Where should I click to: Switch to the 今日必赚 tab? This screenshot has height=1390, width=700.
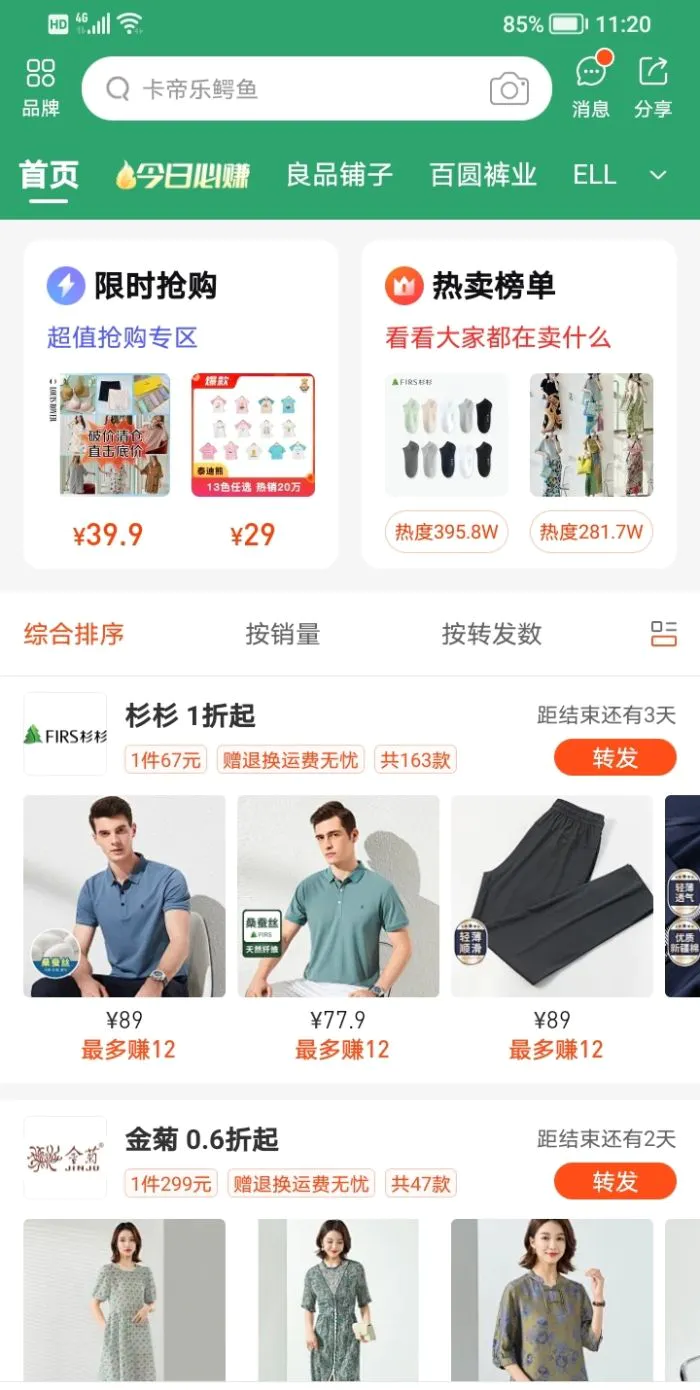(x=182, y=175)
